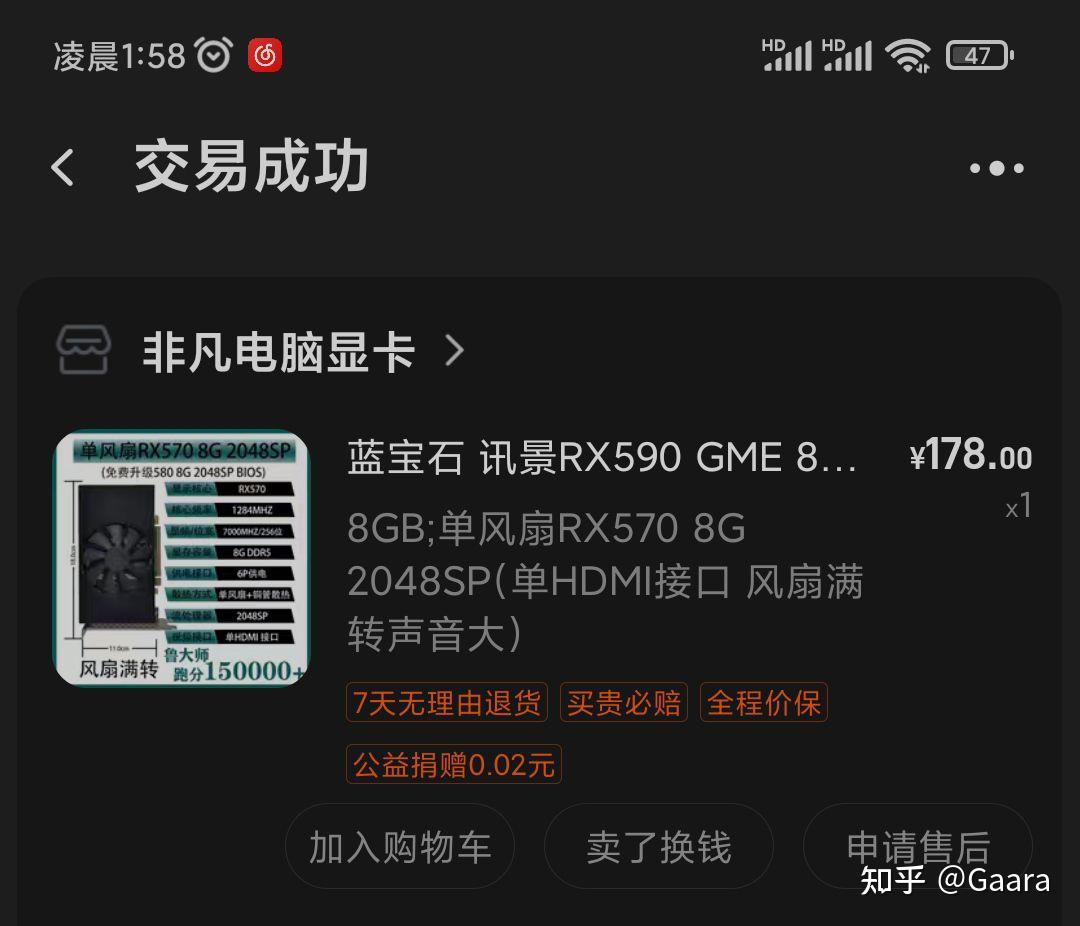View the 蓝宝石 讯景RX590 GME product title
This screenshot has width=1080, height=926.
602,458
